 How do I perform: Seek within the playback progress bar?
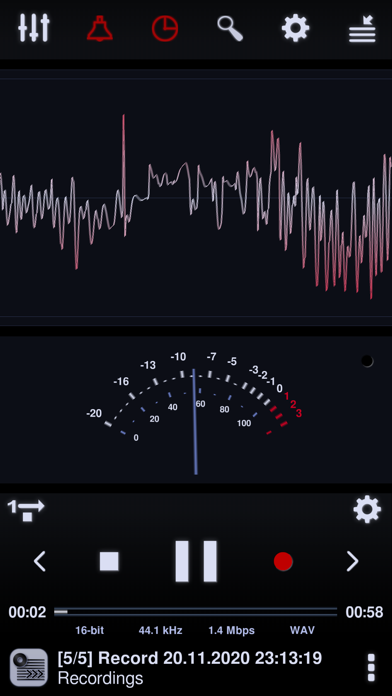[x=195, y=612]
